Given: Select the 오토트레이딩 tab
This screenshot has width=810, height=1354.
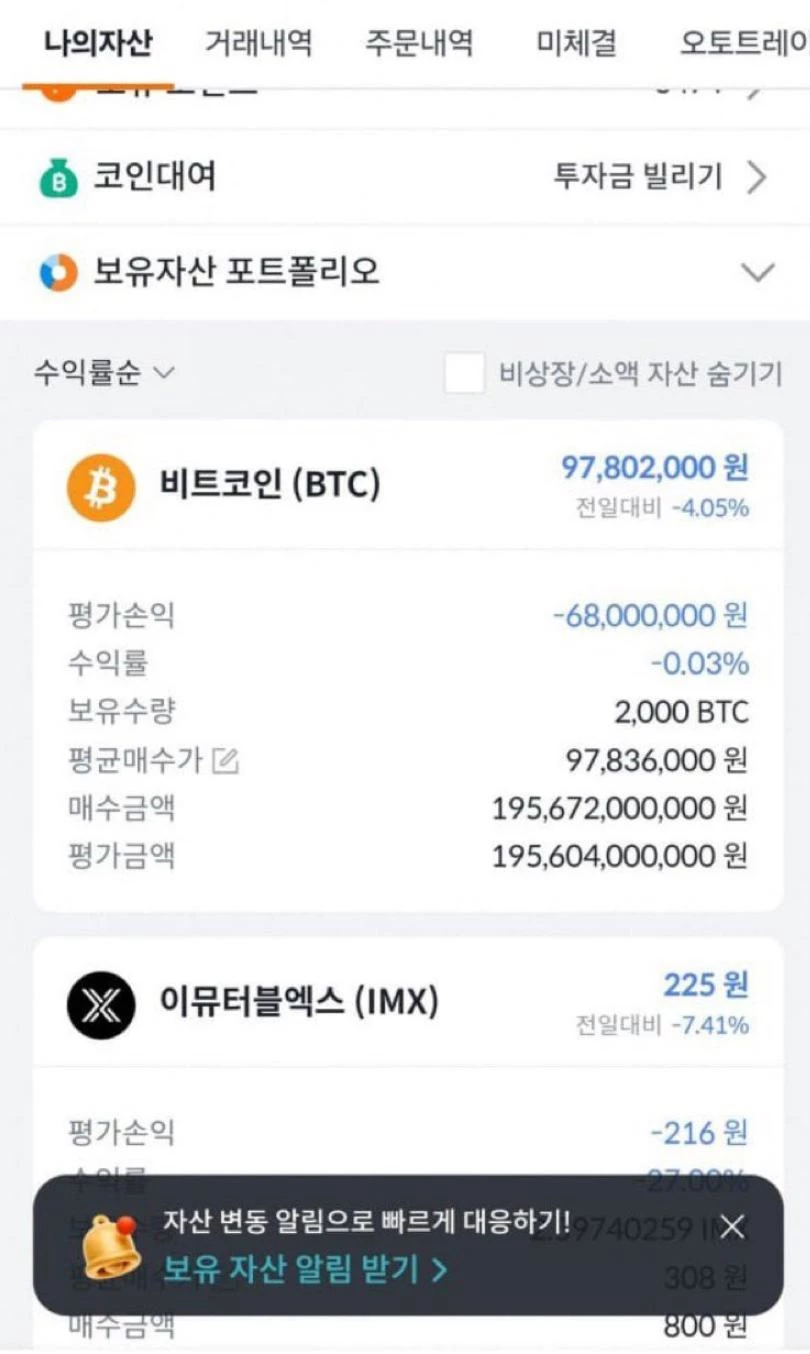Looking at the screenshot, I should coord(744,43).
